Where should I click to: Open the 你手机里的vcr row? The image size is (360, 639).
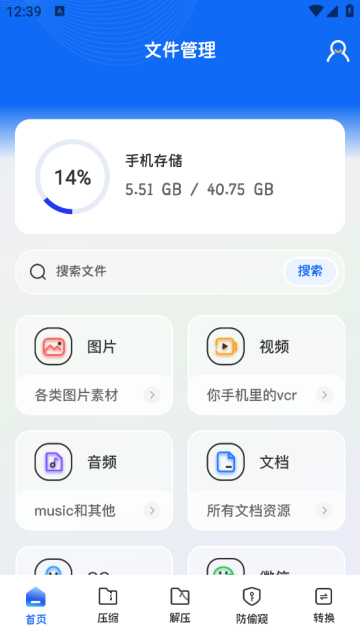point(266,395)
